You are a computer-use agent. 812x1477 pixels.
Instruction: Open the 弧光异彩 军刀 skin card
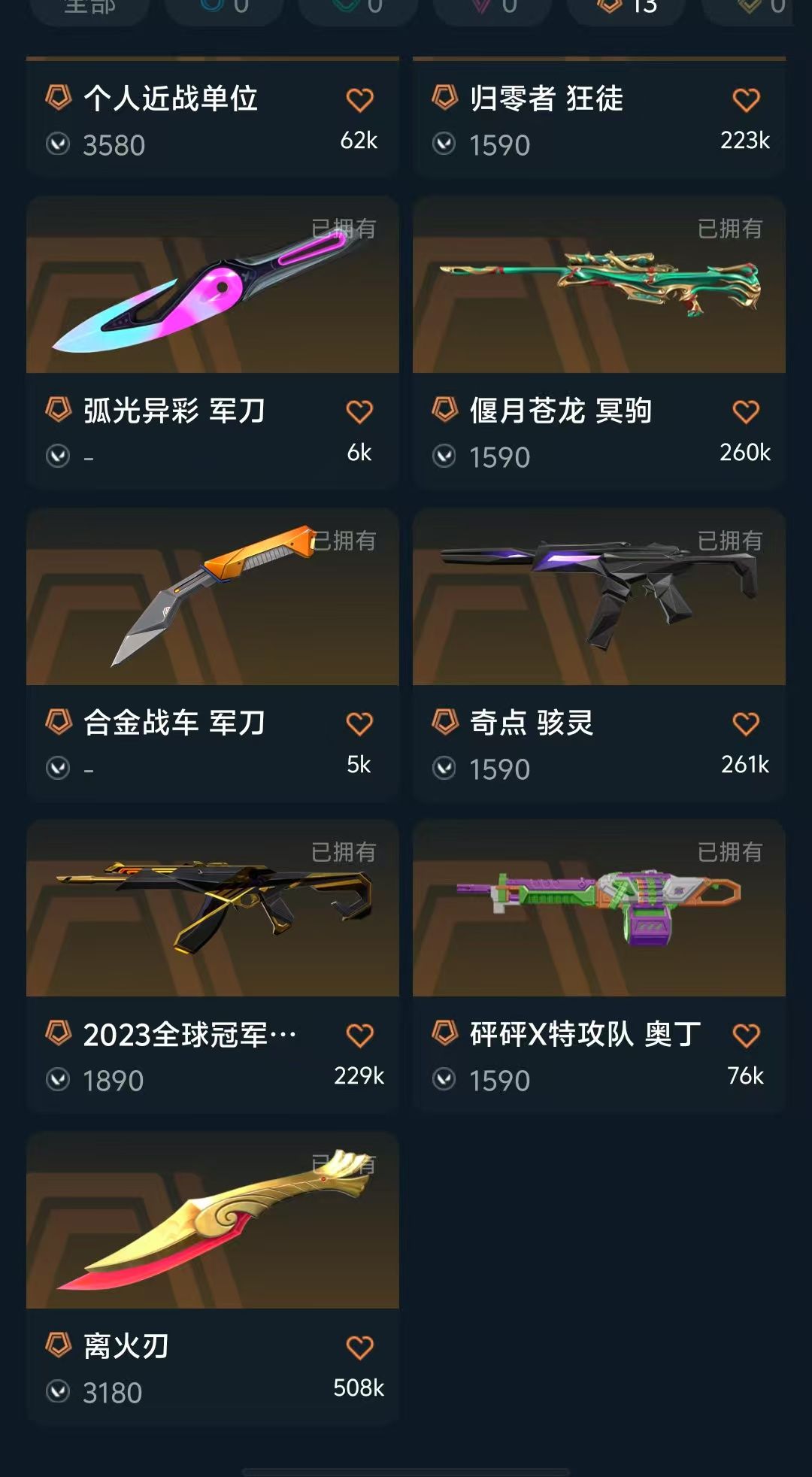213,343
